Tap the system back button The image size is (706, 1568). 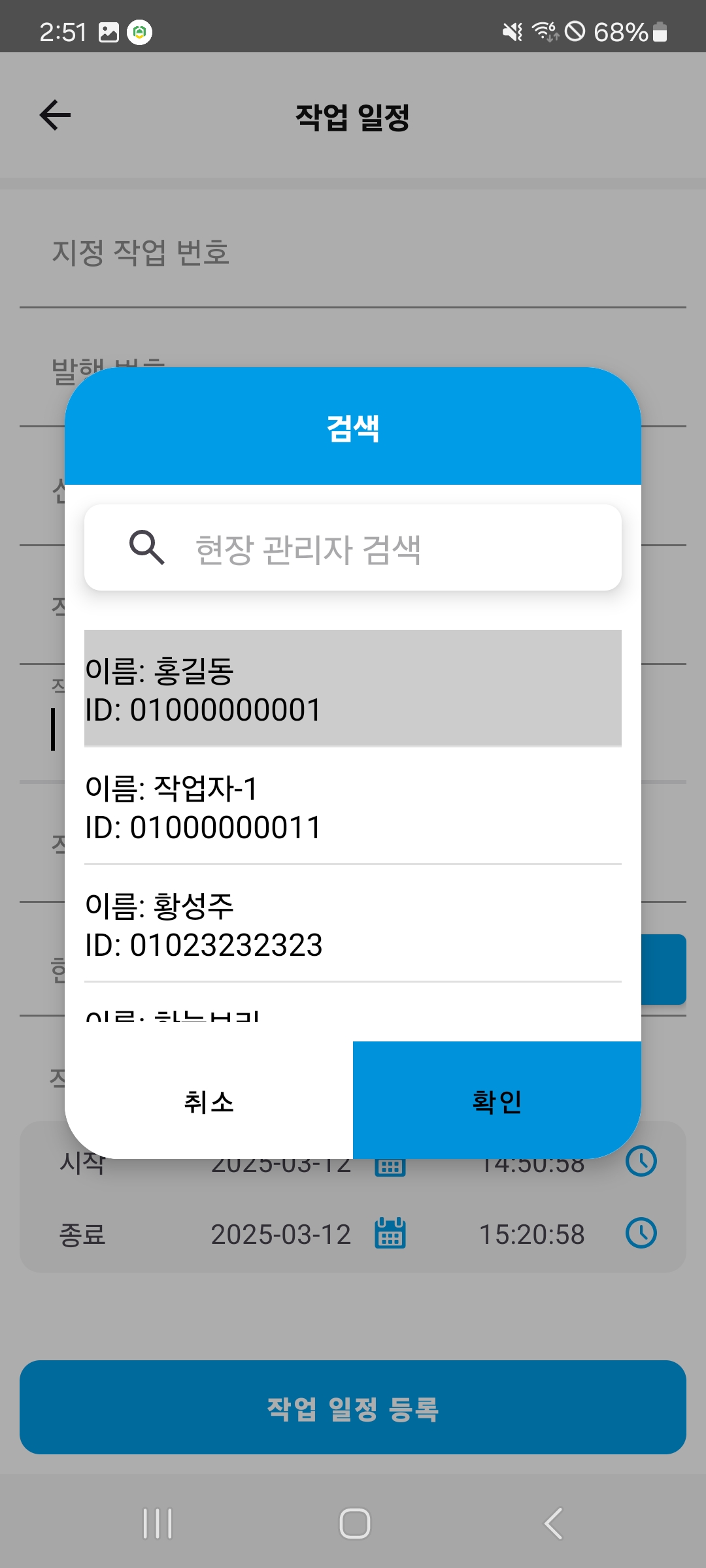(x=553, y=1524)
